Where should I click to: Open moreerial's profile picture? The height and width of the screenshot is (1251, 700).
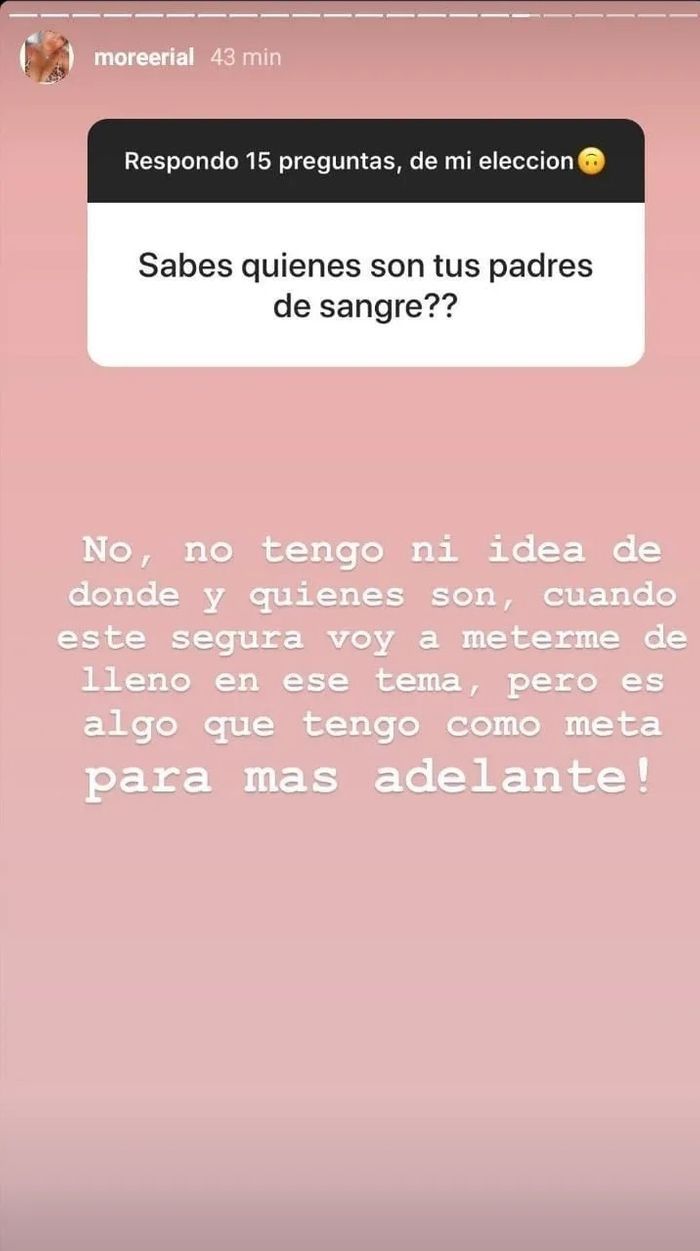(47, 58)
